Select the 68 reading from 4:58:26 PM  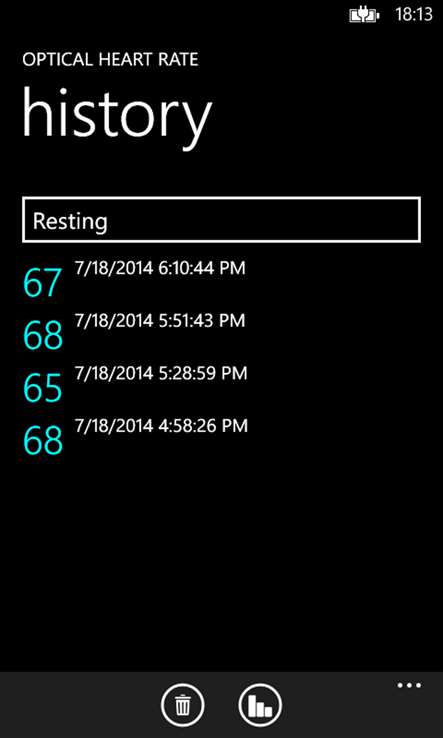tap(134, 439)
